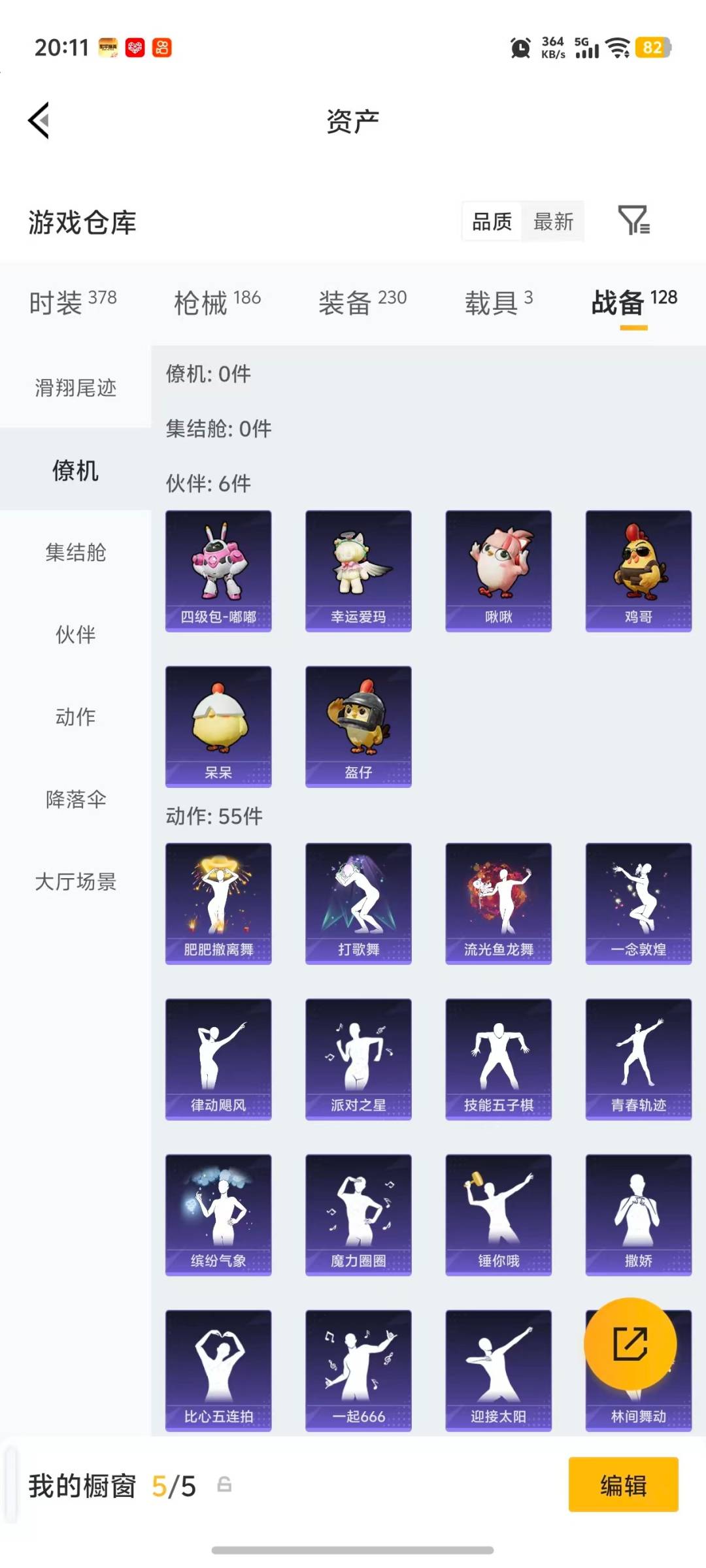Image resolution: width=706 pixels, height=1568 pixels.
Task: Tap the back arrow to leave 资产
Action: [38, 120]
